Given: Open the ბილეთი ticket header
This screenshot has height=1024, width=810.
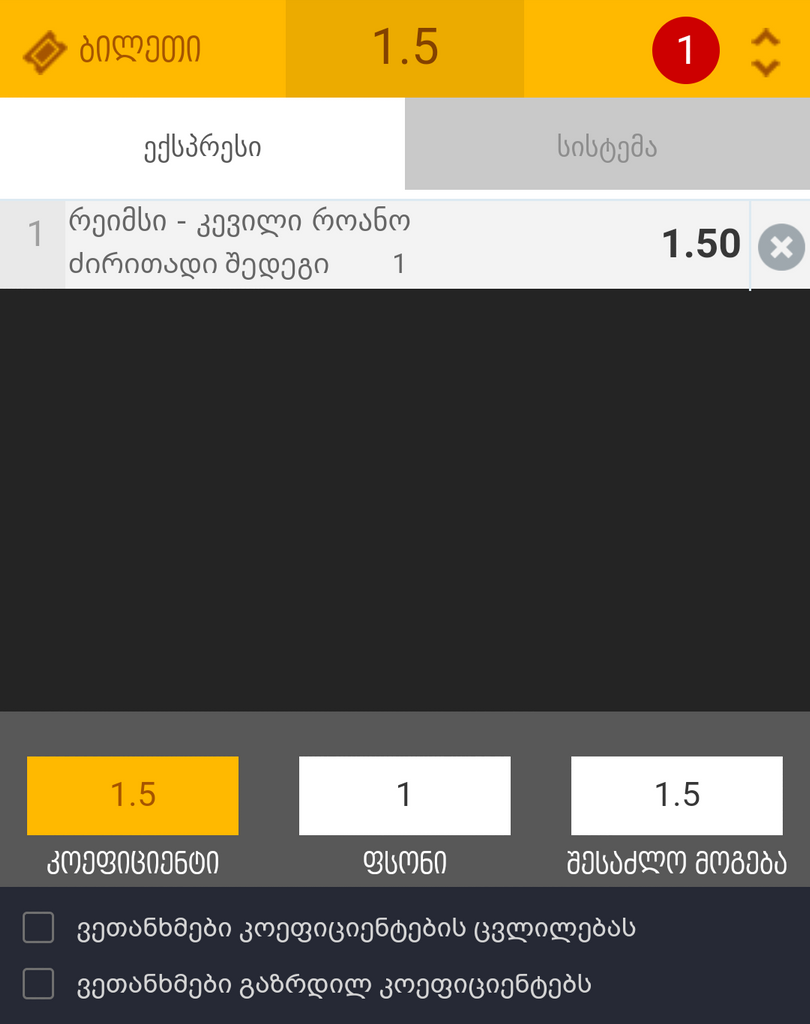Looking at the screenshot, I should tap(115, 49).
